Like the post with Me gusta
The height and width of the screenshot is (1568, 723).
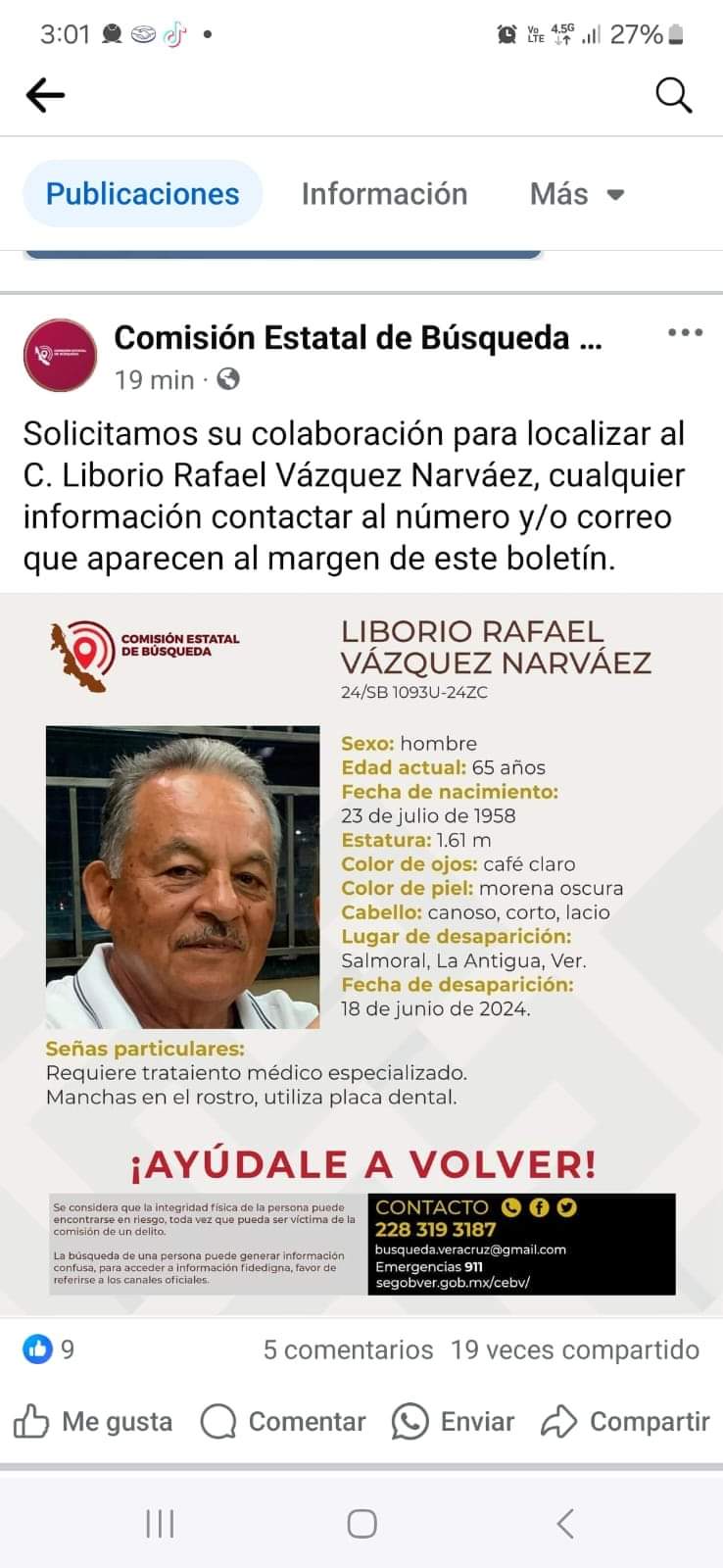[x=93, y=1421]
